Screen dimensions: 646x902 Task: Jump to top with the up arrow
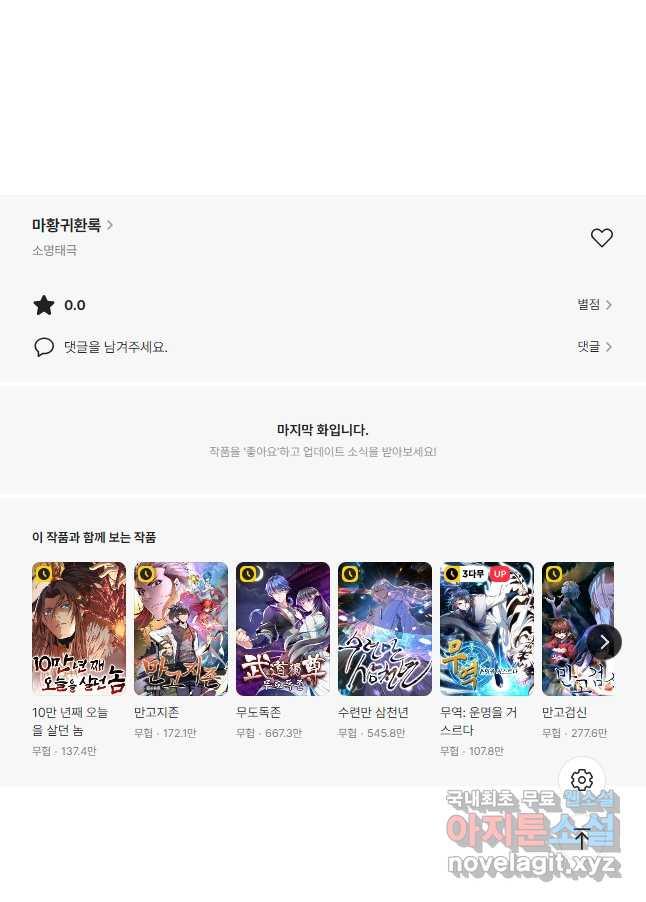[582, 840]
